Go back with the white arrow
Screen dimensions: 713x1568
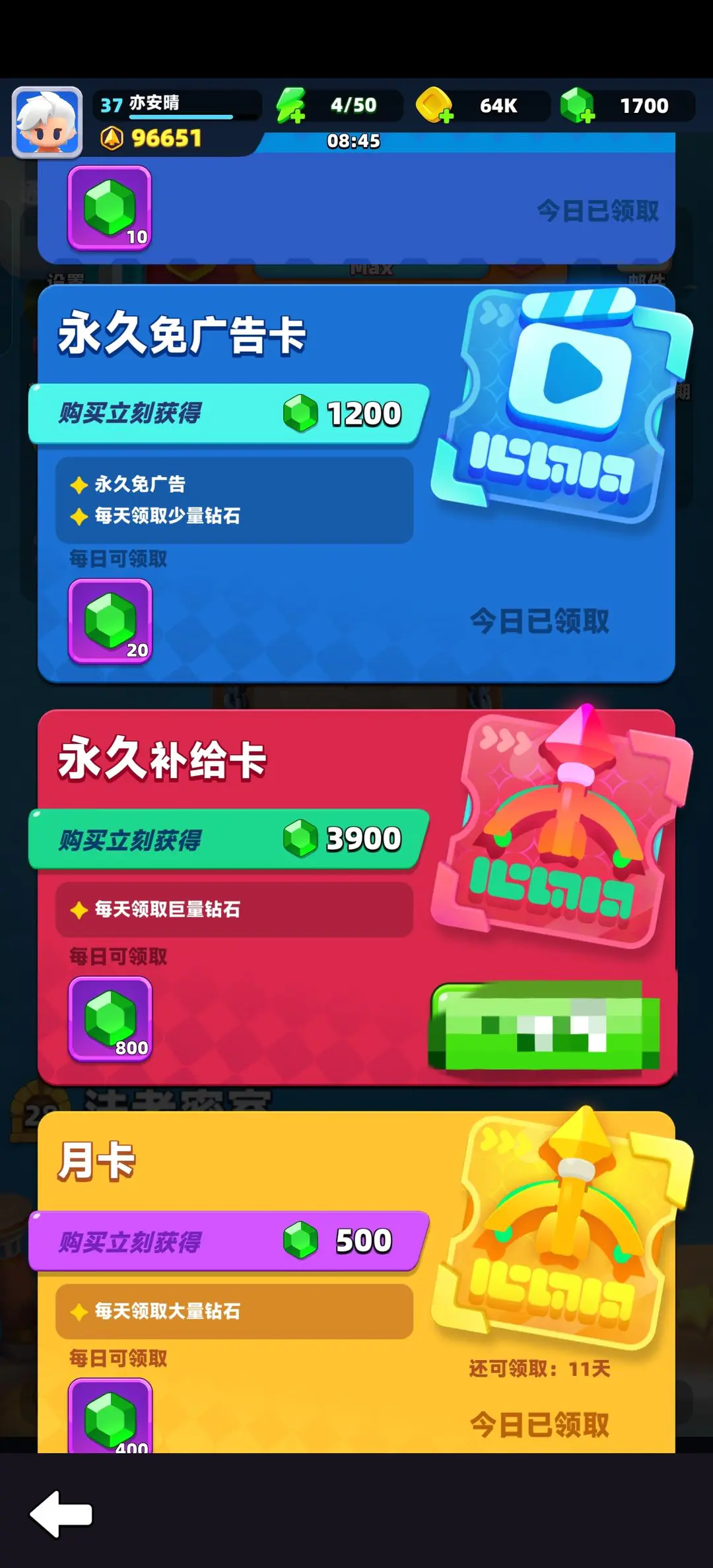click(x=61, y=1513)
